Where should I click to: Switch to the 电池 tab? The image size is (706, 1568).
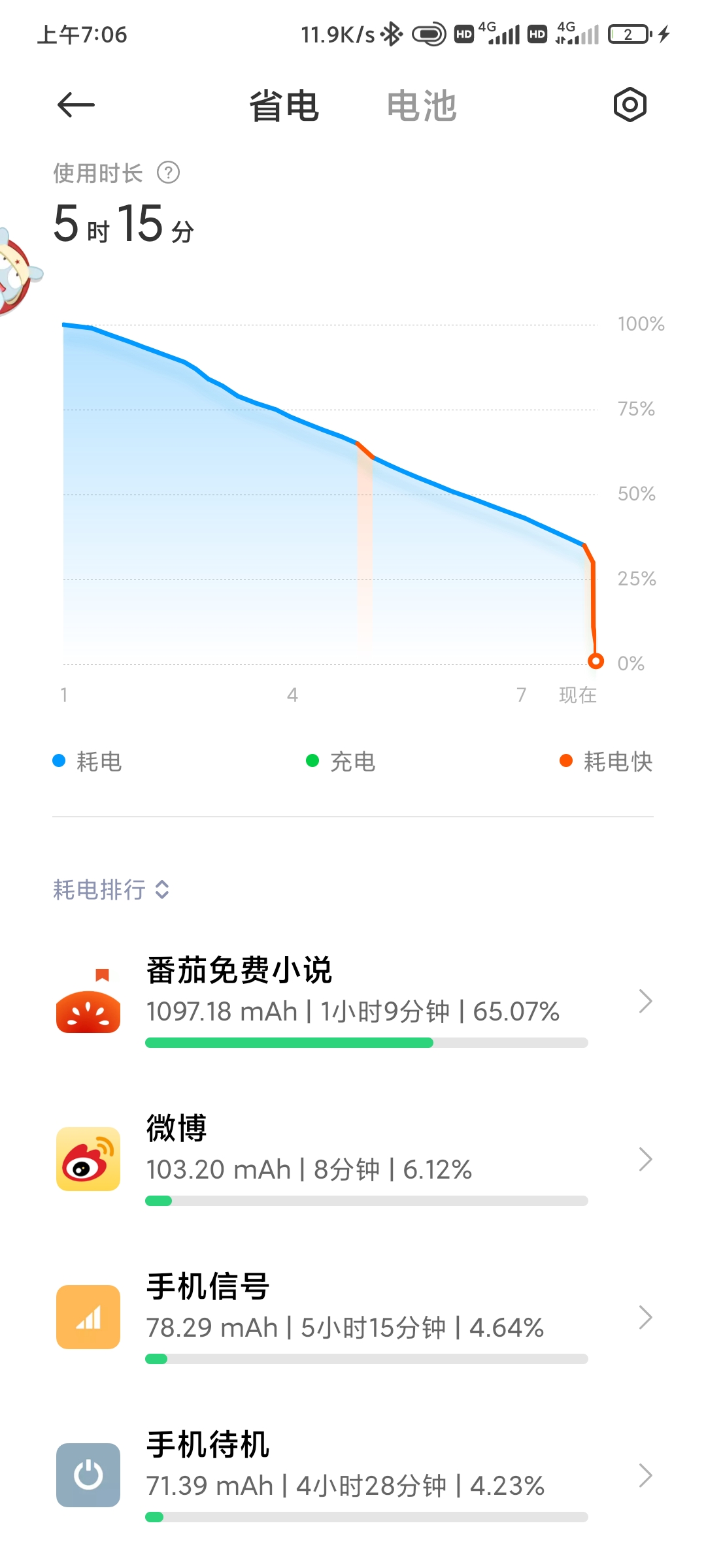pos(421,106)
